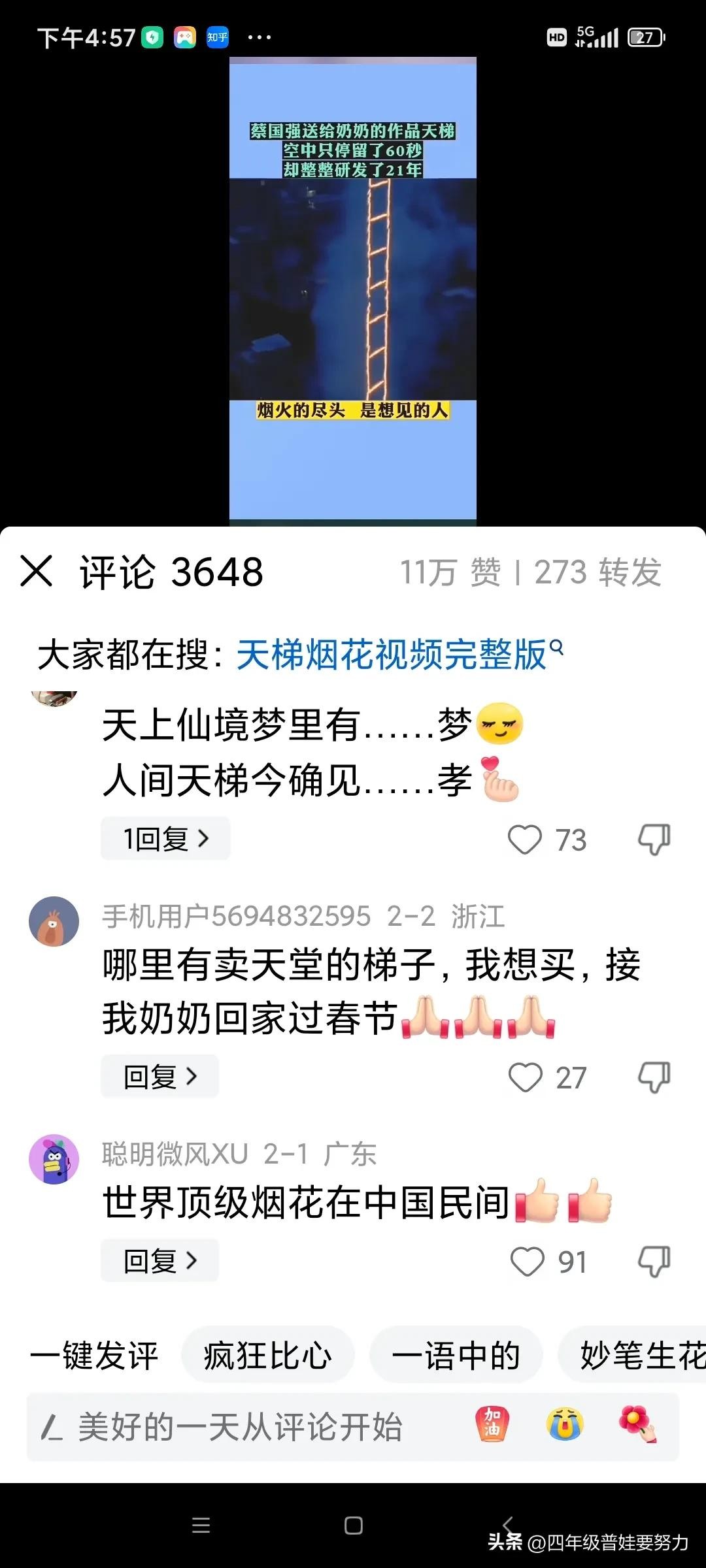Open search link 天梯烟花视频完整版
Viewport: 706px width, 1568px height.
tap(391, 654)
